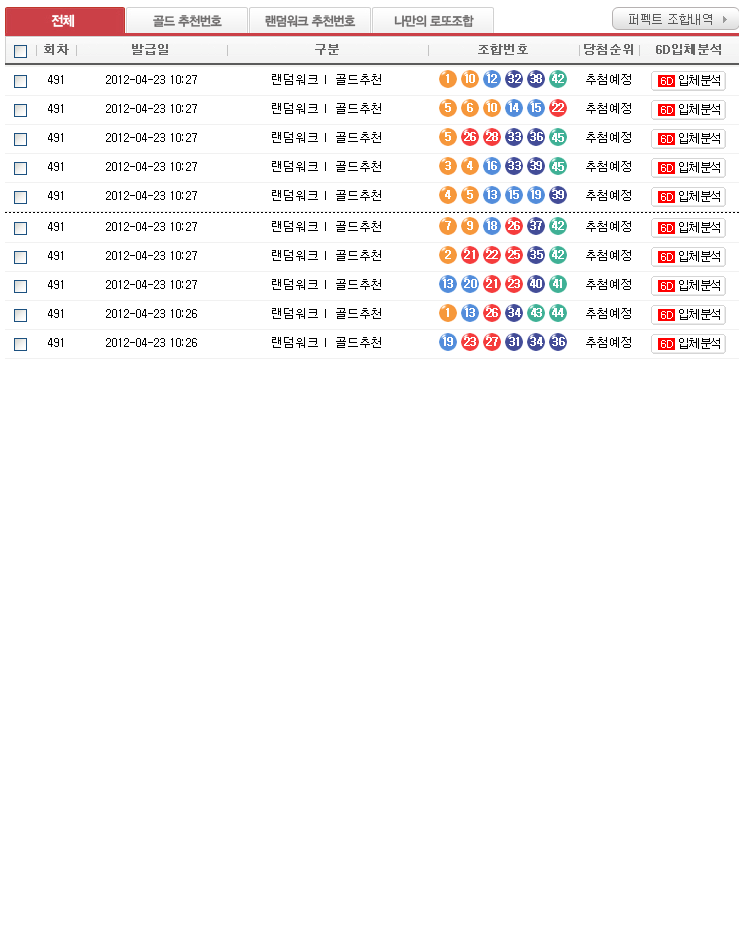Check the row with numbers 4 5 13 15 19 39
Screen dimensions: 739x928
point(20,197)
